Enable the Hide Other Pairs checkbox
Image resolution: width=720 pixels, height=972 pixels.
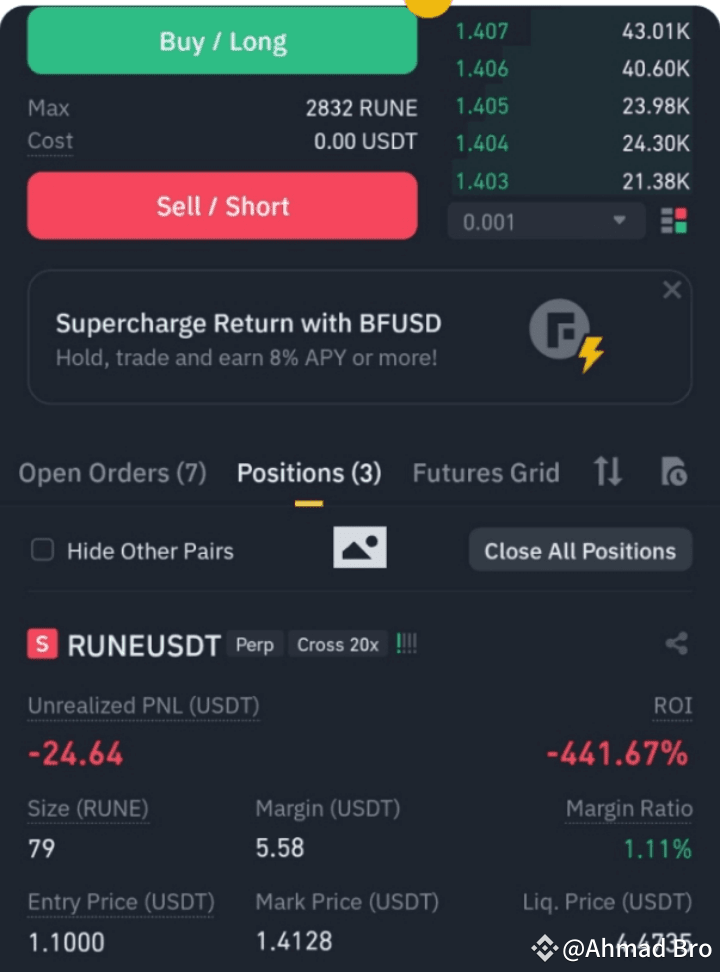(40, 550)
